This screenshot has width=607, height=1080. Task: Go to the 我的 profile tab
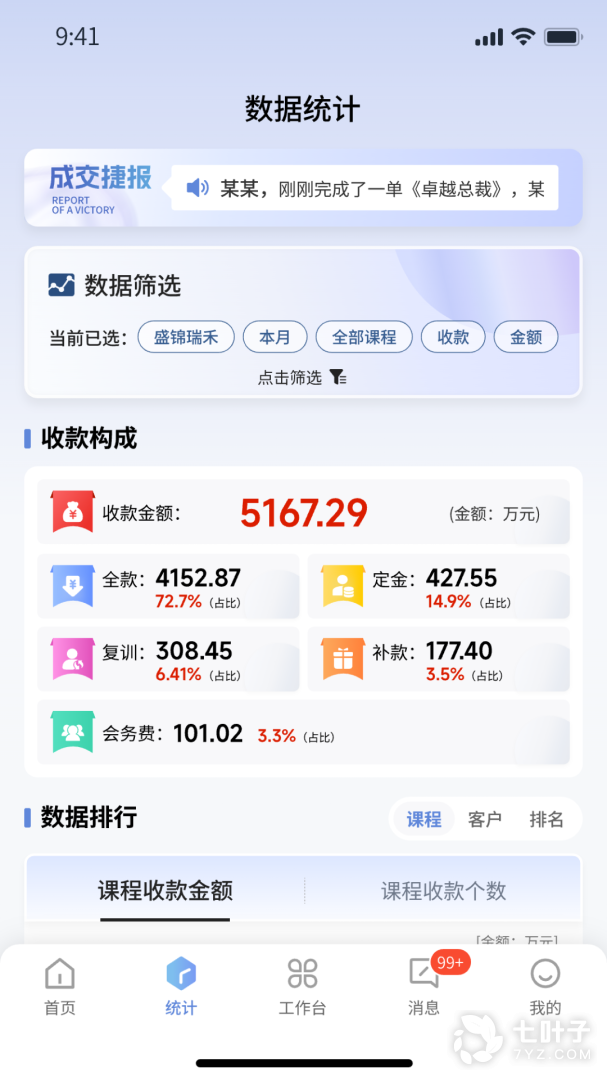click(x=545, y=986)
